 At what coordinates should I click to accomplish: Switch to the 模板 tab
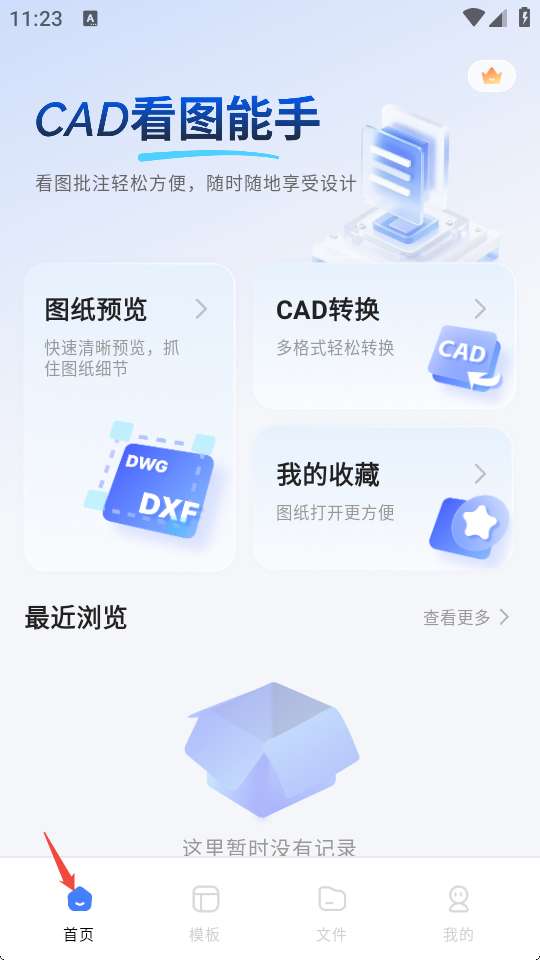coord(205,914)
